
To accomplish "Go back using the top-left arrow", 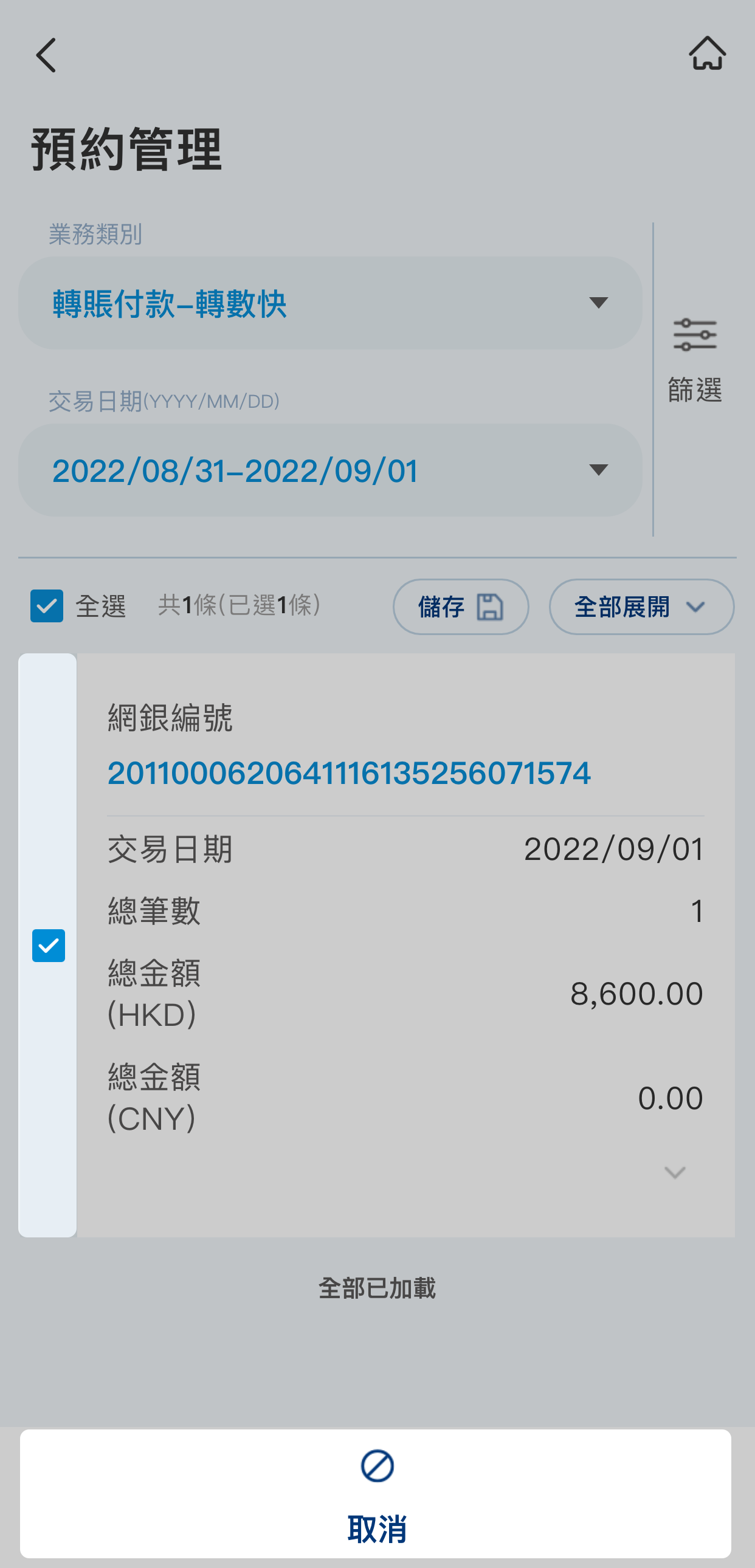I will pyautogui.click(x=46, y=55).
